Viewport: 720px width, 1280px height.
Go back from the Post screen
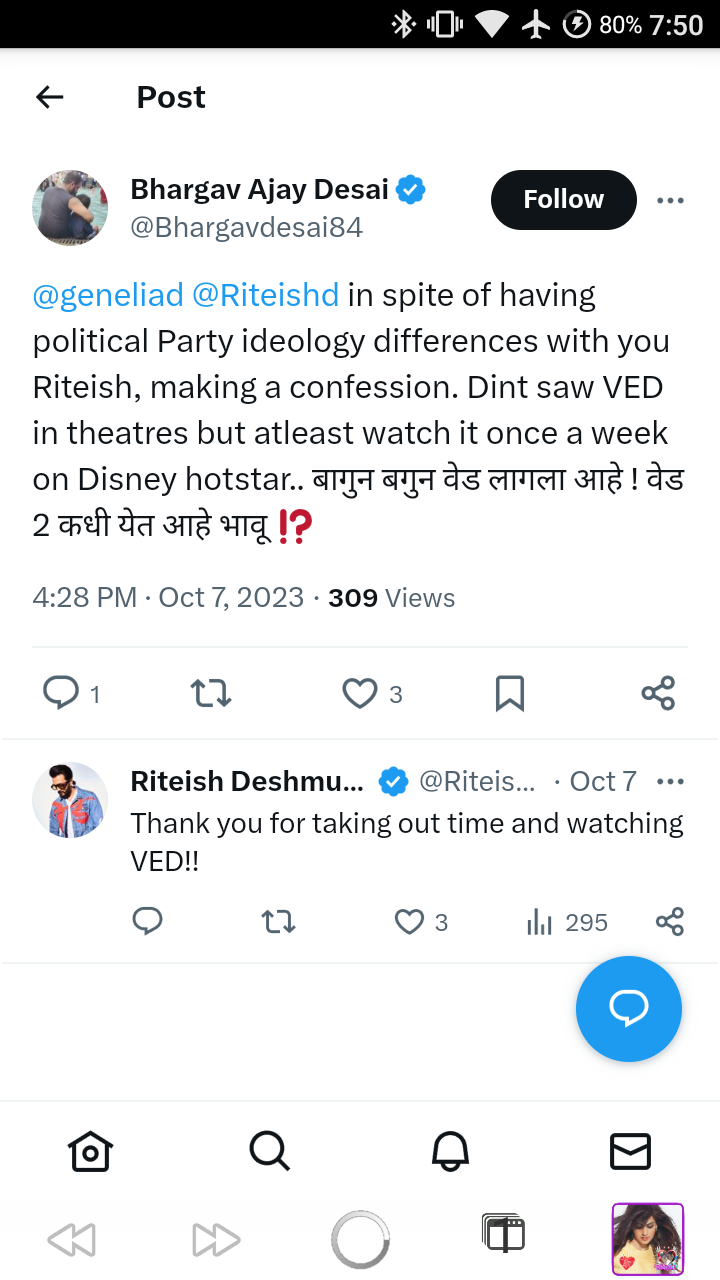pos(49,97)
